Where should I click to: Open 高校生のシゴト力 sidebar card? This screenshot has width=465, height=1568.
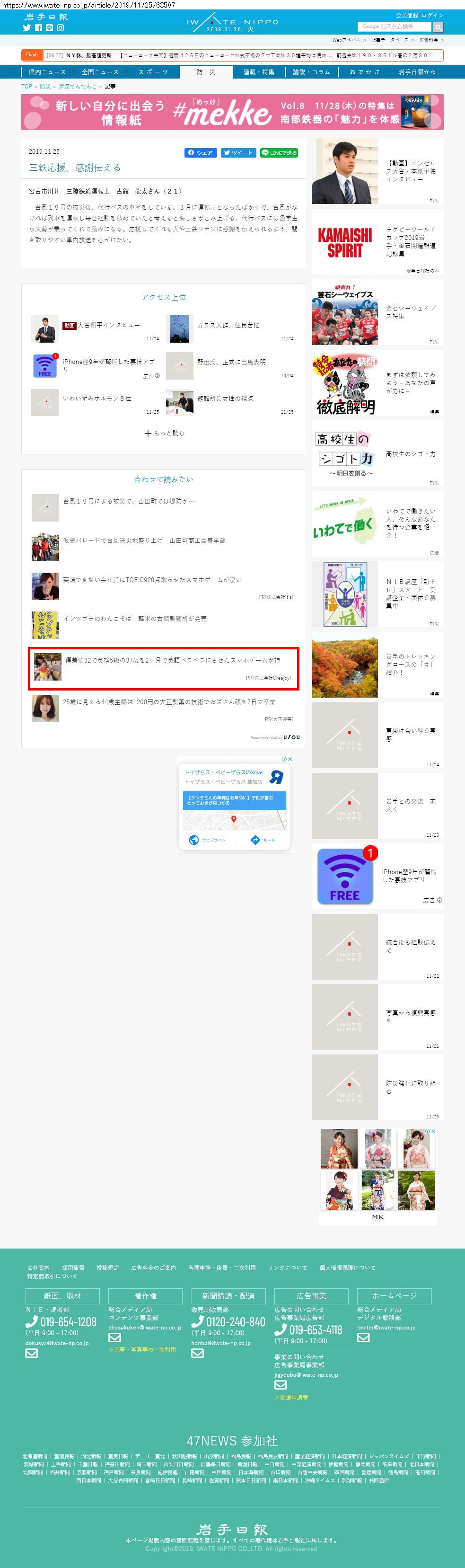pyautogui.click(x=377, y=454)
